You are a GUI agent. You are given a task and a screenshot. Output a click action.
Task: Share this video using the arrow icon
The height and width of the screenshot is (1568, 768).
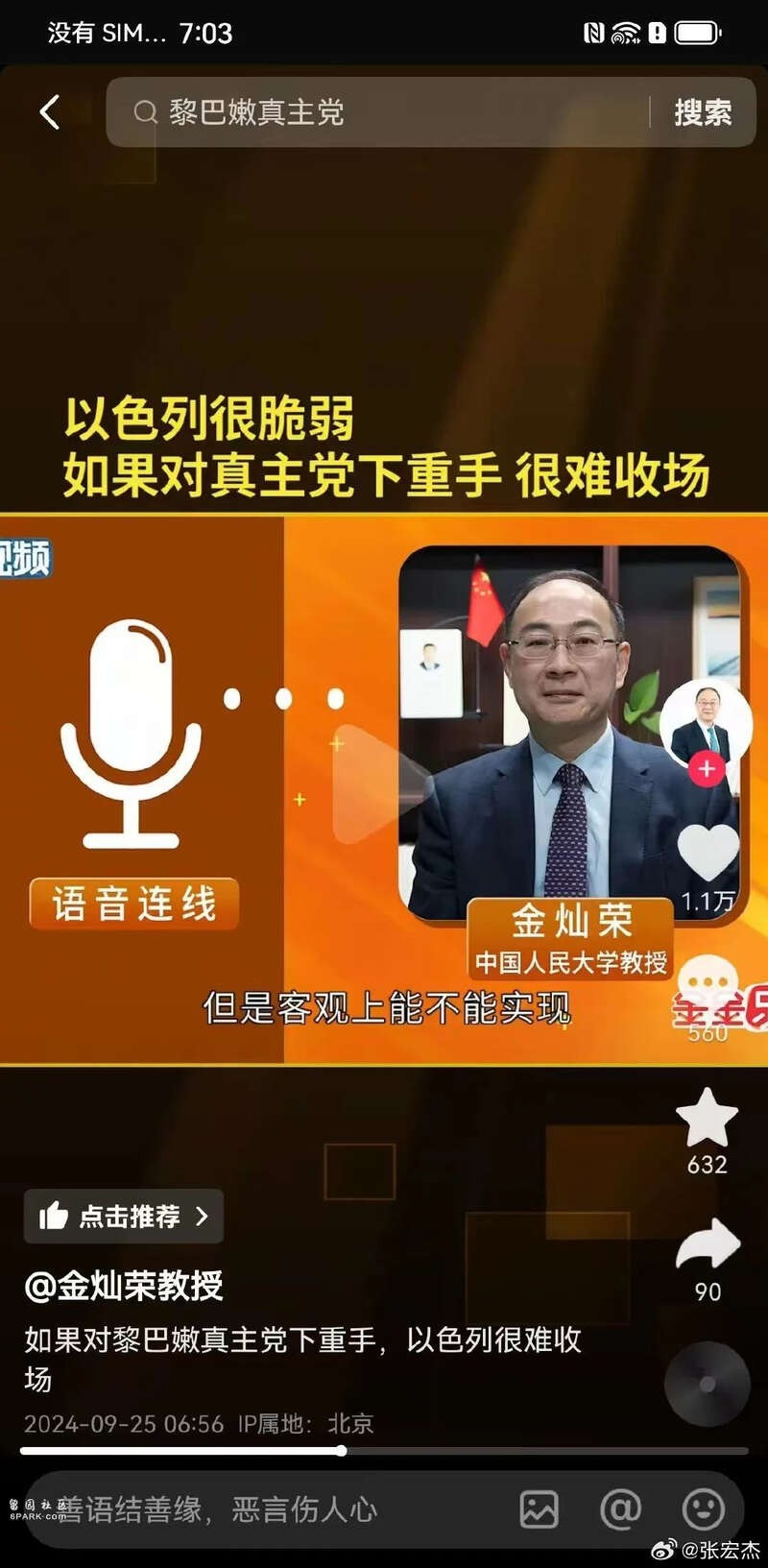(708, 1244)
